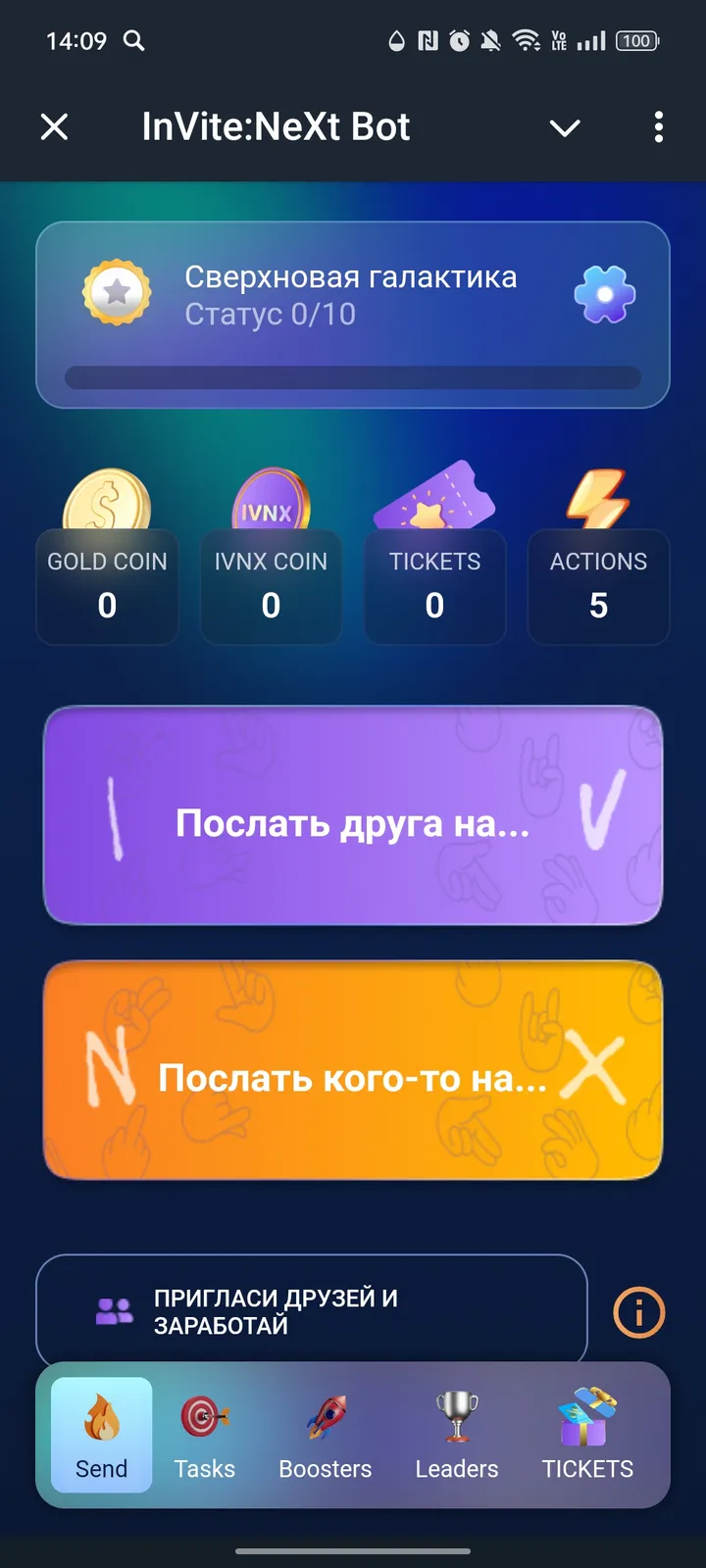Switch to the Send tab
This screenshot has height=1568, width=706.
(x=100, y=1434)
